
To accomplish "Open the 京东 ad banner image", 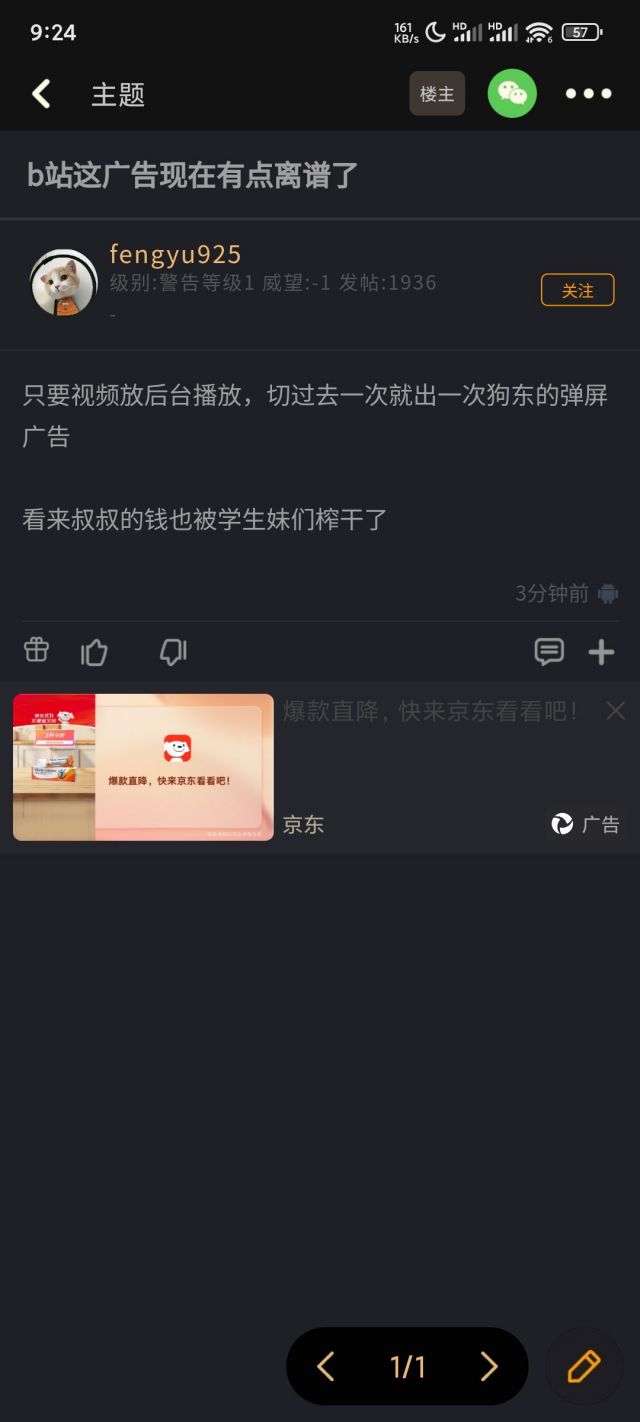I will pyautogui.click(x=143, y=767).
